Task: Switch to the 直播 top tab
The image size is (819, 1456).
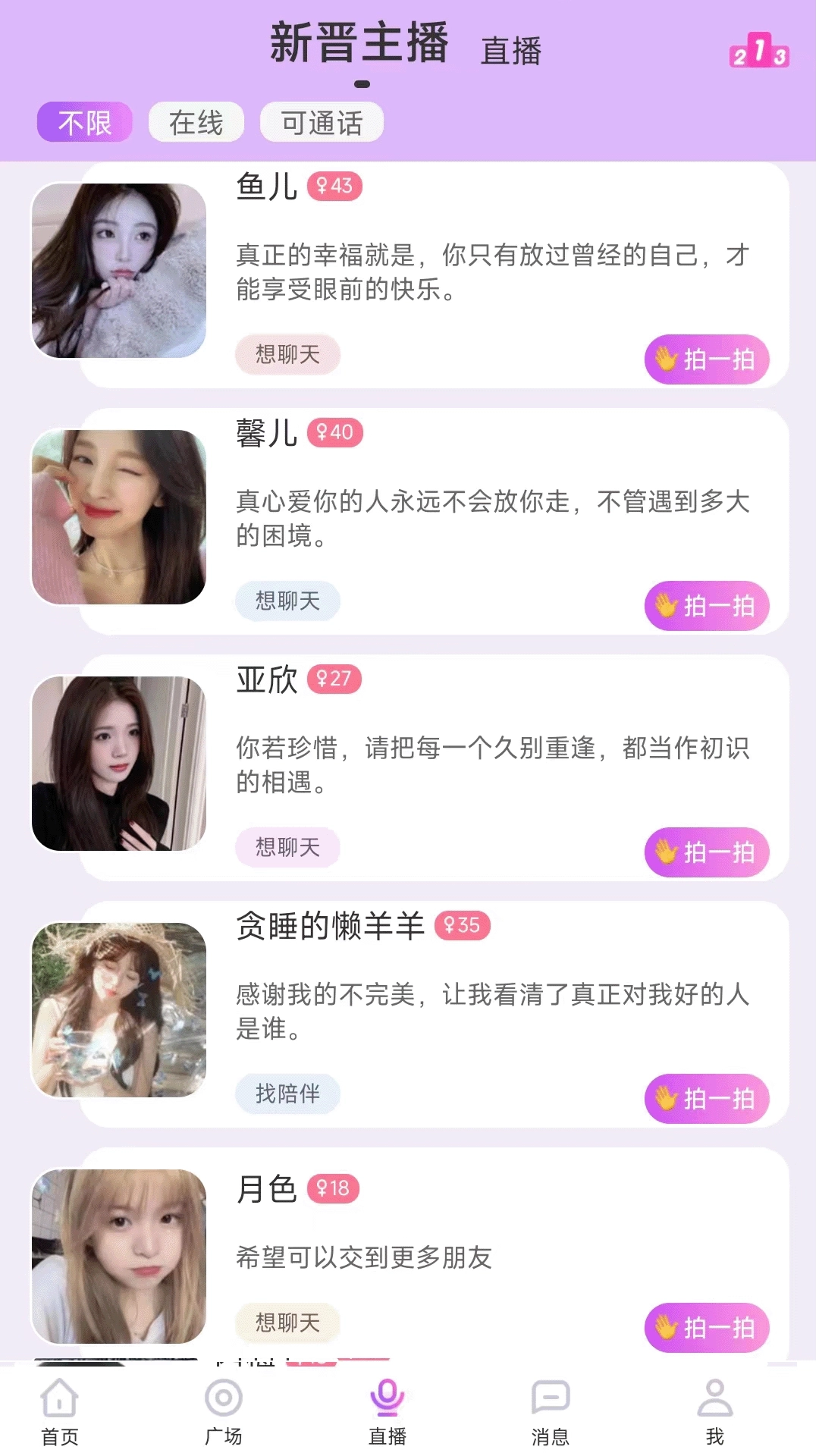Action: 510,51
